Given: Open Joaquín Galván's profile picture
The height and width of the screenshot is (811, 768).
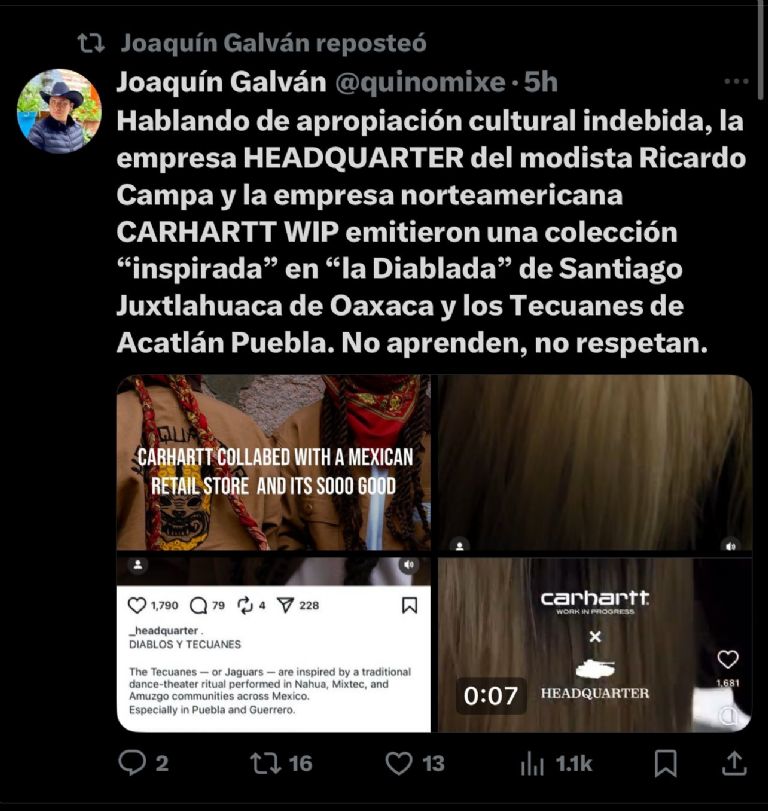Looking at the screenshot, I should 59,111.
